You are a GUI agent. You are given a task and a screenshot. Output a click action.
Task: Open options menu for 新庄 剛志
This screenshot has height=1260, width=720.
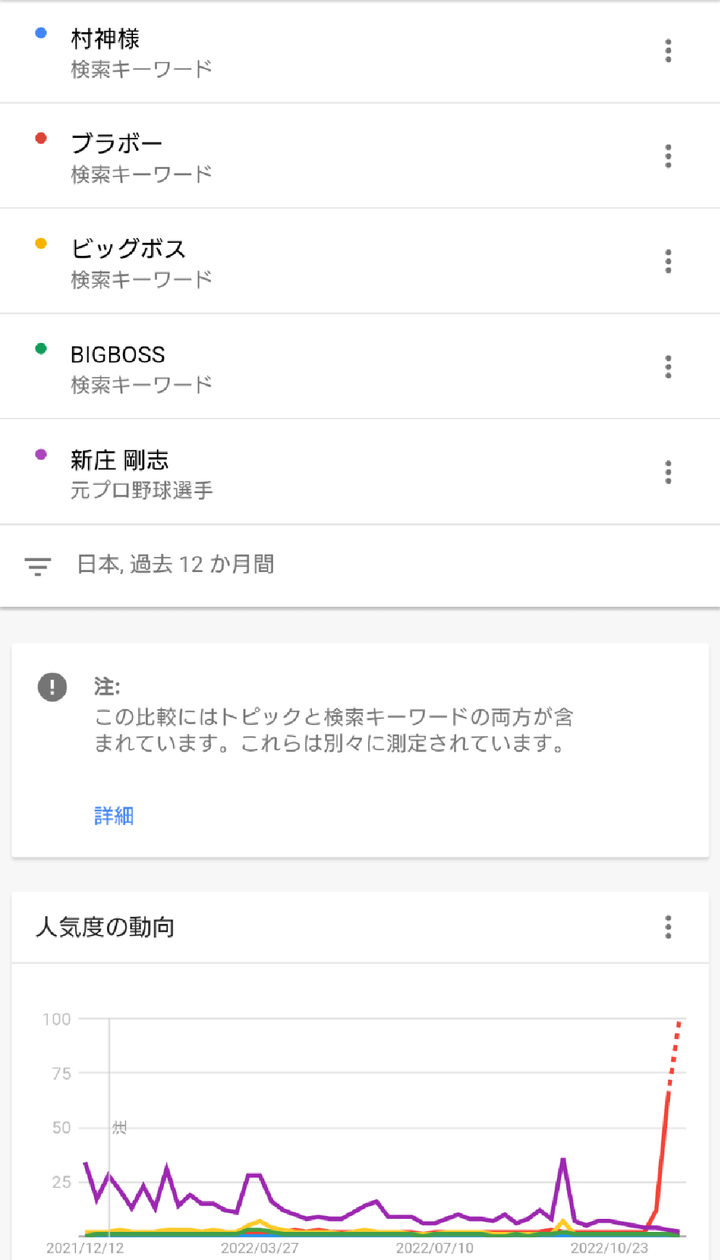(668, 472)
